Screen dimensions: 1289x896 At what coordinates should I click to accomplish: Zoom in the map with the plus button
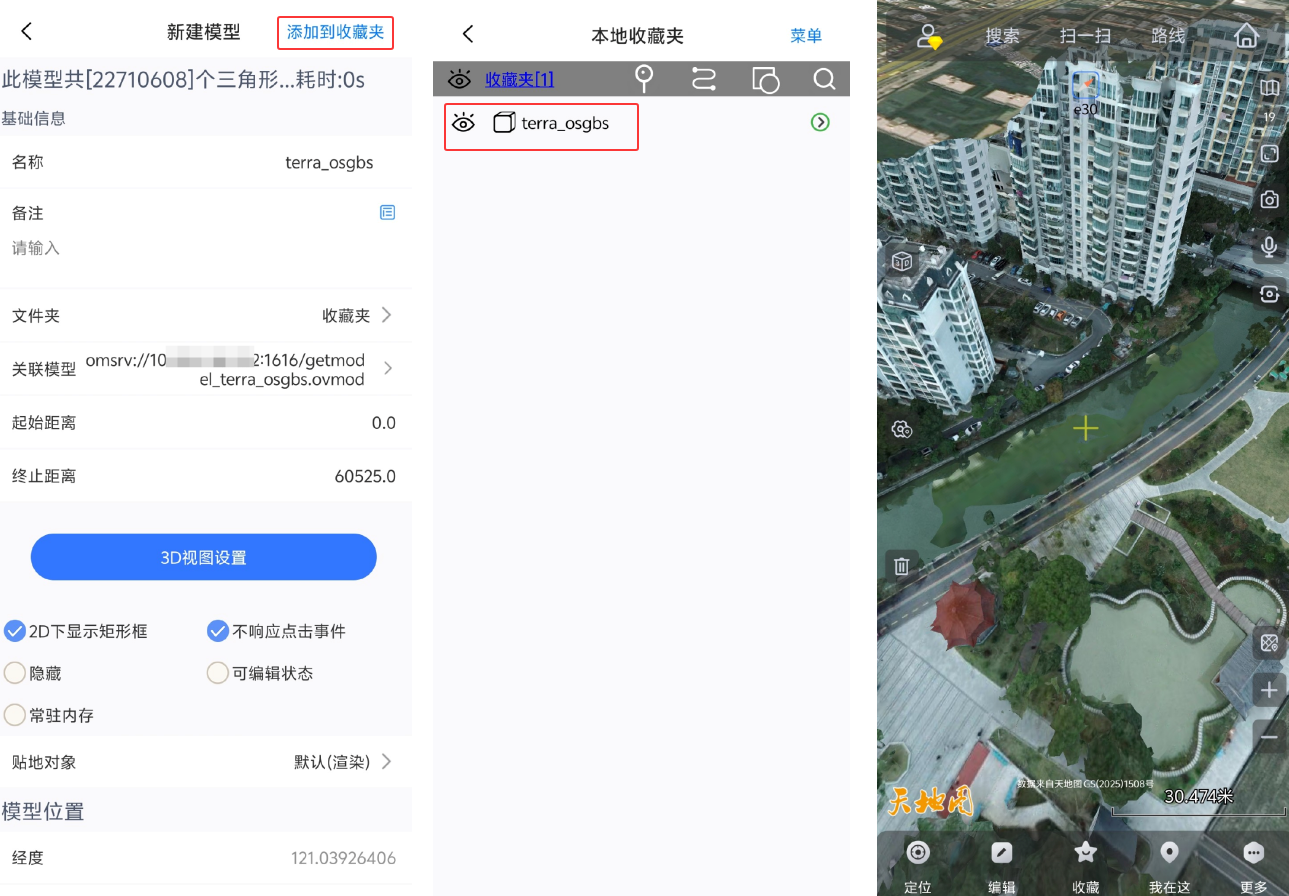[1269, 690]
